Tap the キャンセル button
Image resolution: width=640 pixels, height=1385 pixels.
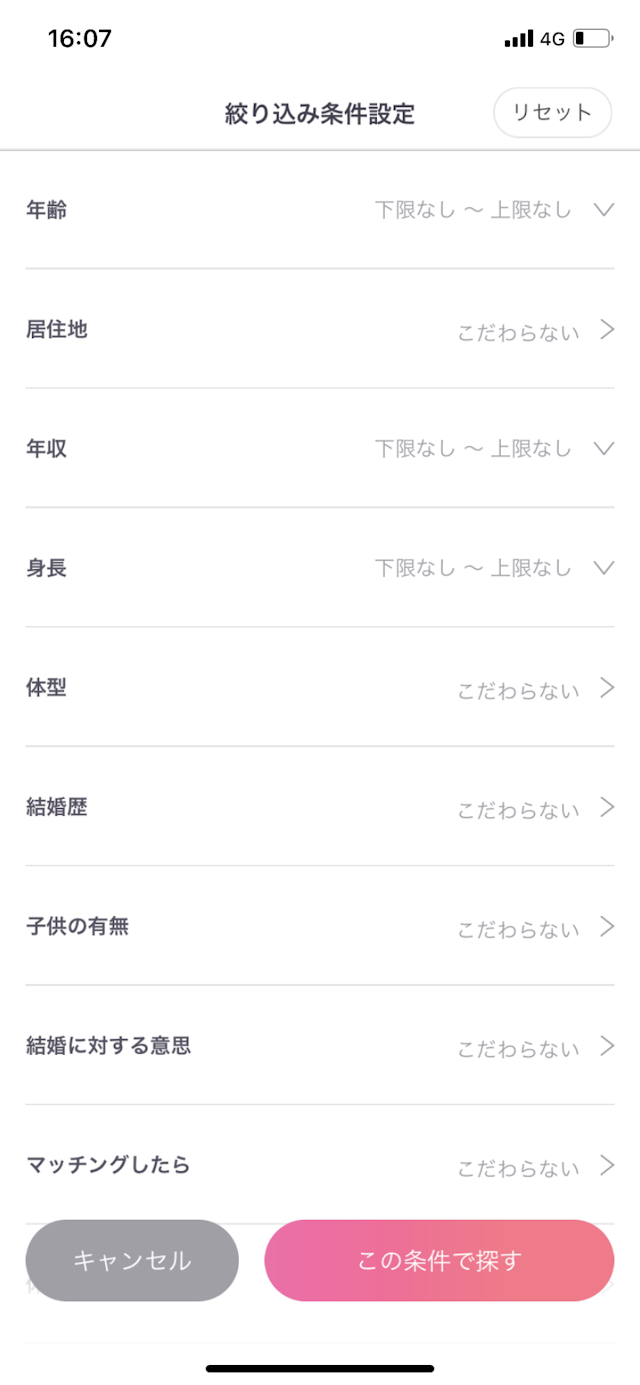tap(132, 1260)
